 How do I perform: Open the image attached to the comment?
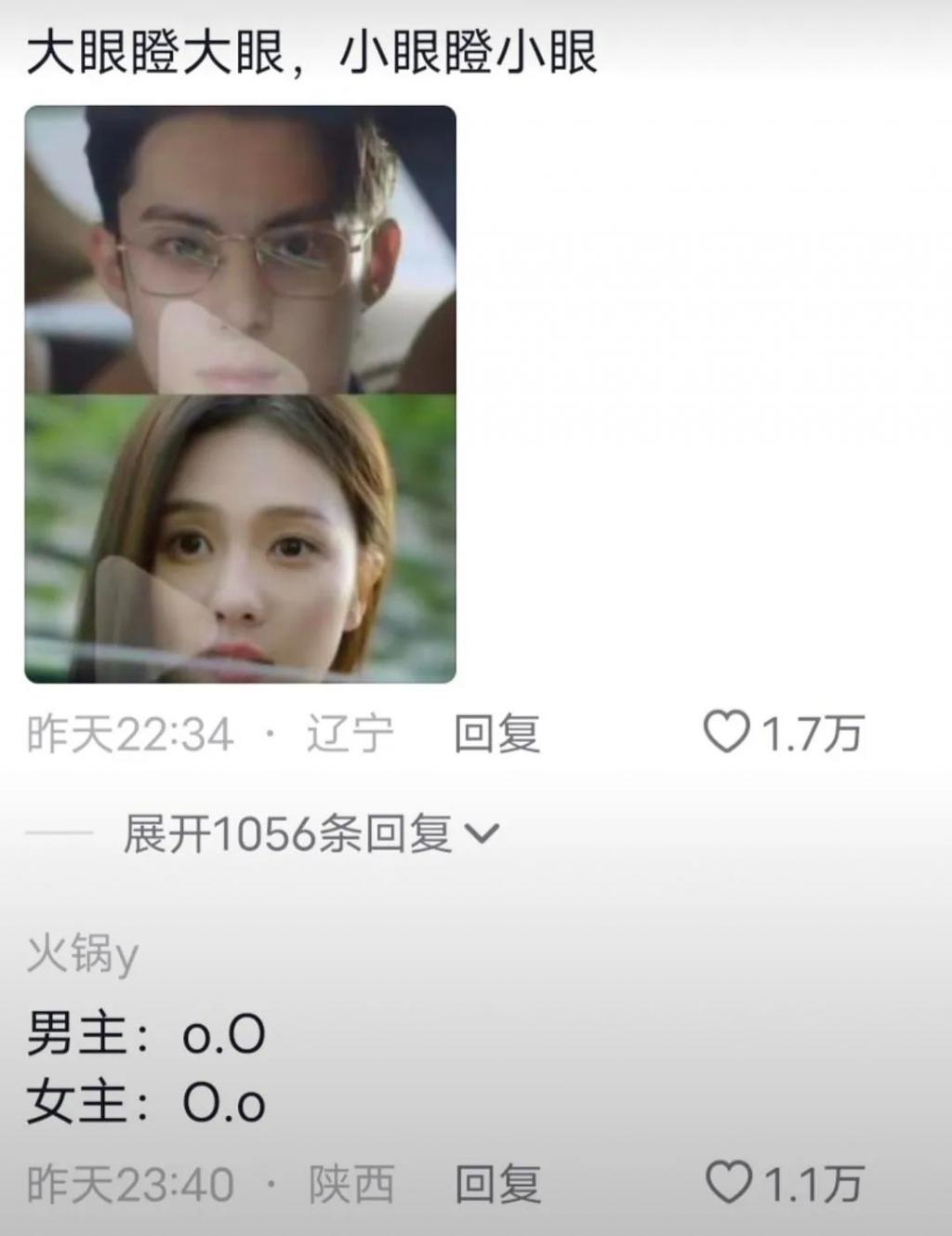240,394
